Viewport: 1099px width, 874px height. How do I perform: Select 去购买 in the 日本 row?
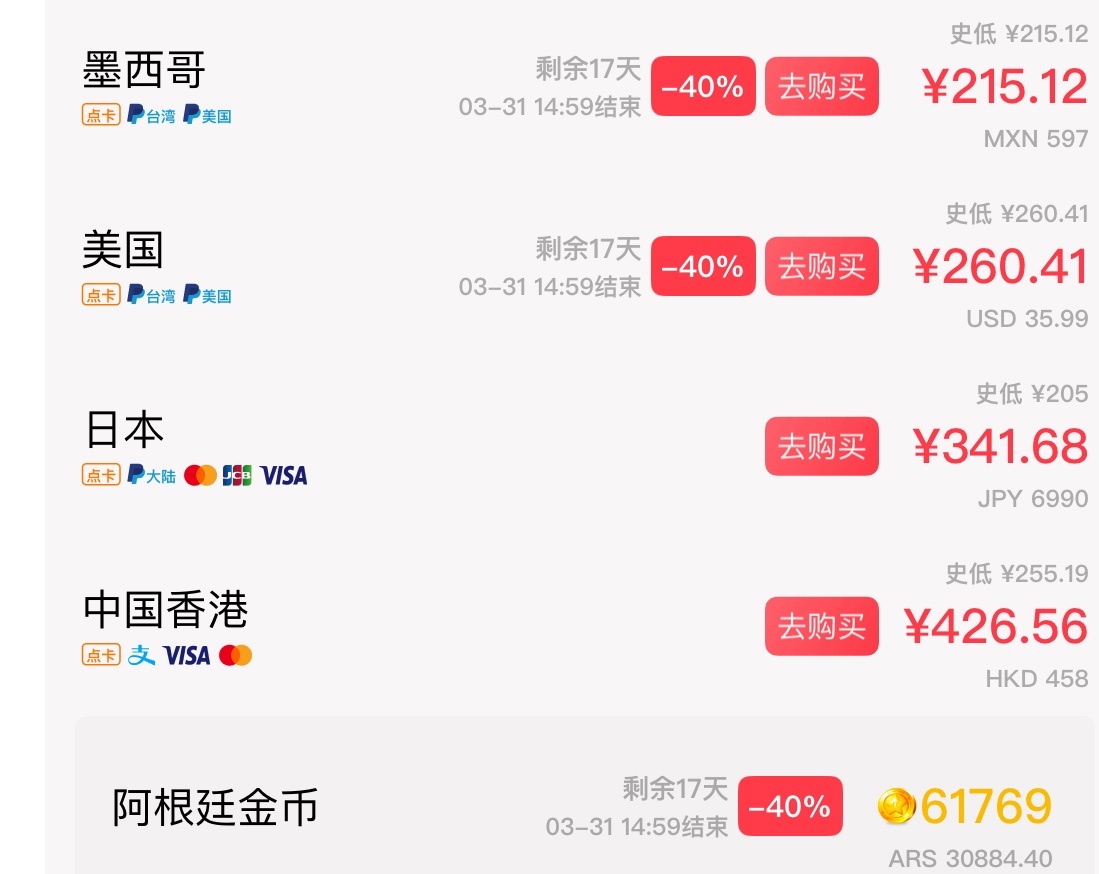point(821,446)
